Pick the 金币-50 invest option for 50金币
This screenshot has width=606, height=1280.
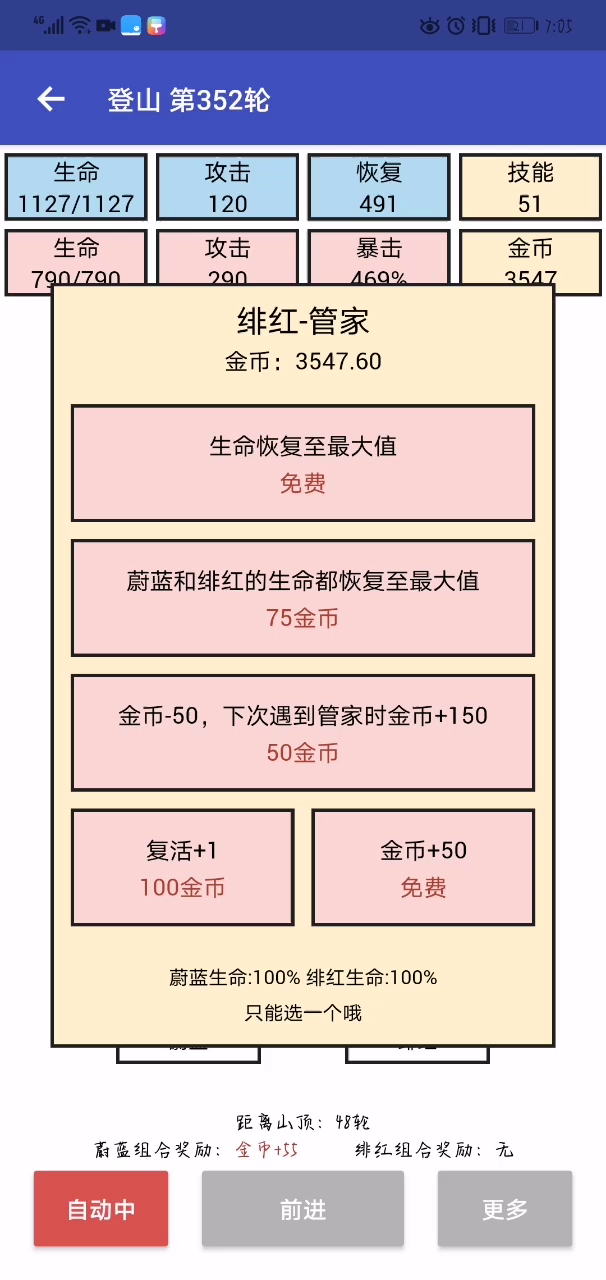tap(303, 733)
